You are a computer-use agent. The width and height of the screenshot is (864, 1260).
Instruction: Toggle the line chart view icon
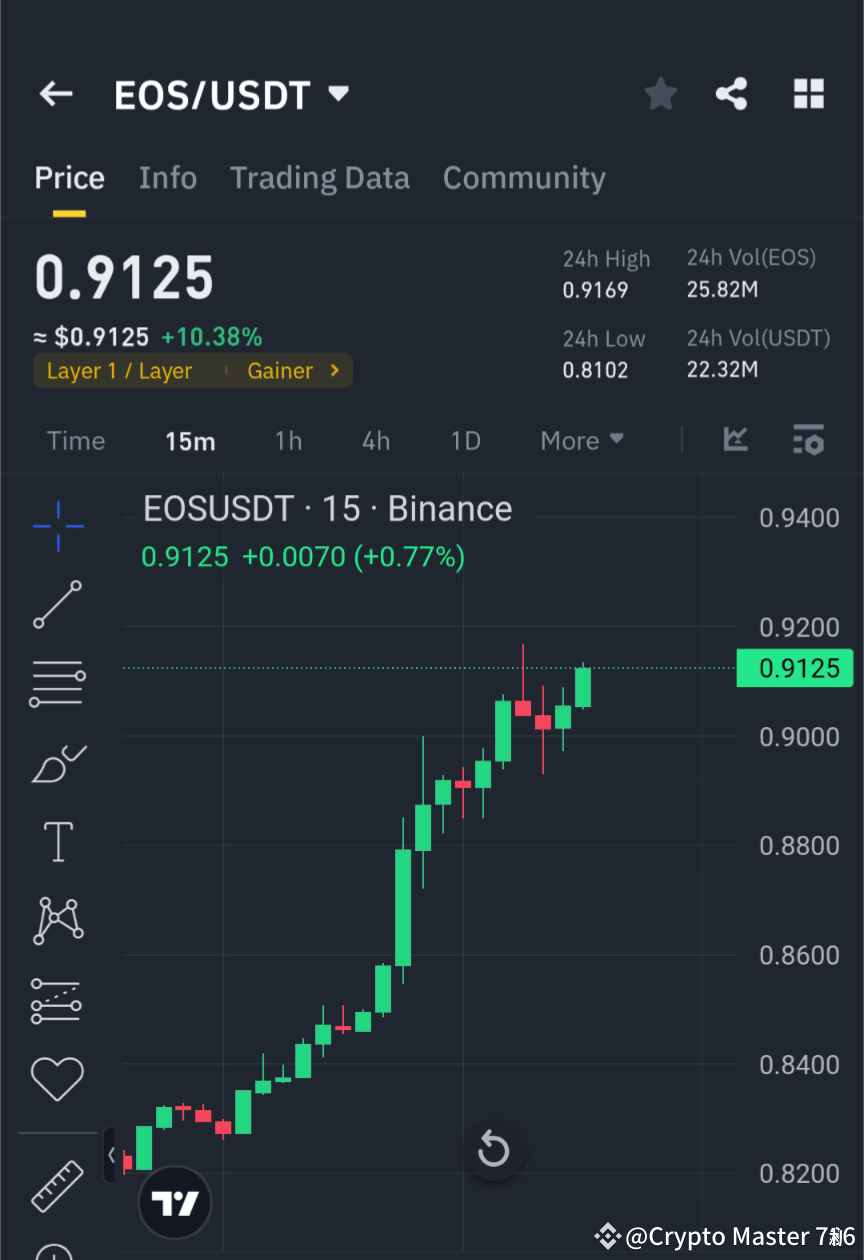pos(735,440)
